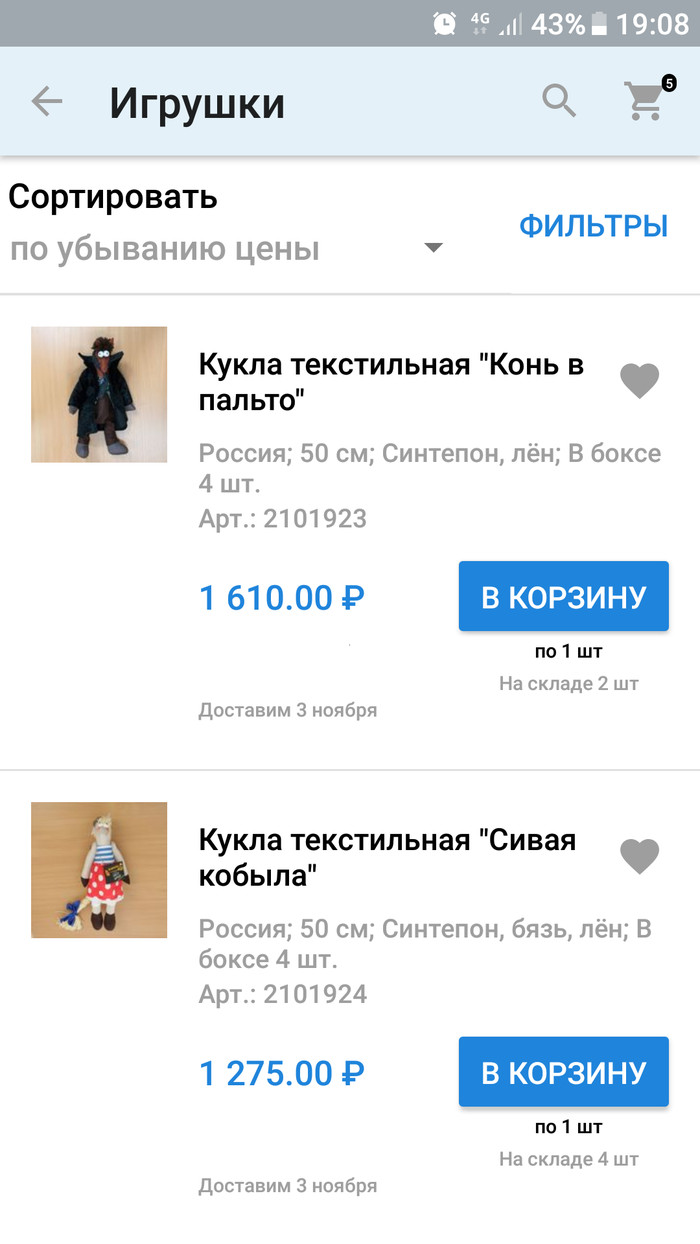This screenshot has width=700, height=1244.
Task: Open the "Сивая кобыла" product photo
Action: [99, 870]
